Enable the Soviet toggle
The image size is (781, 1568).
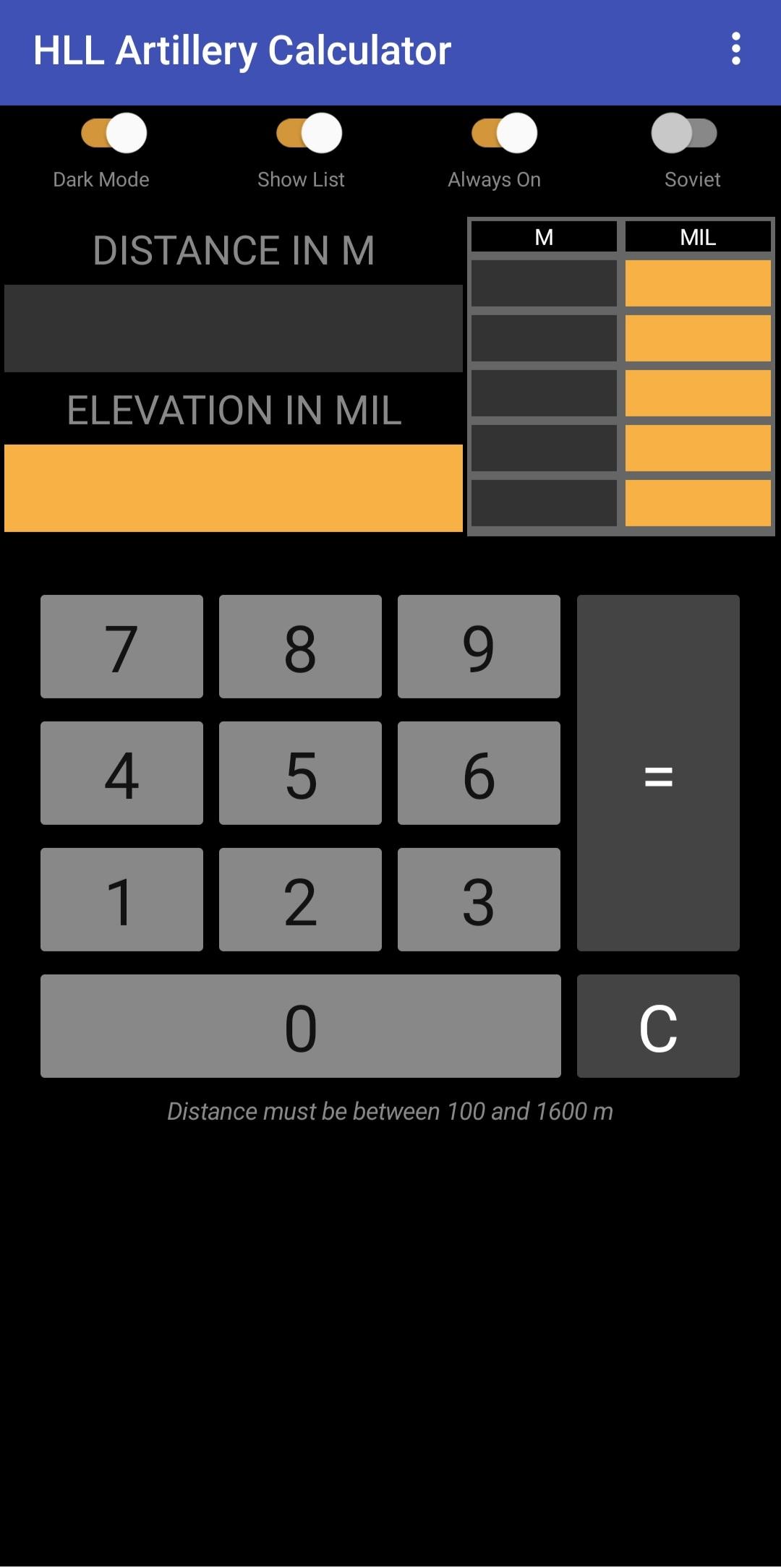coord(684,134)
